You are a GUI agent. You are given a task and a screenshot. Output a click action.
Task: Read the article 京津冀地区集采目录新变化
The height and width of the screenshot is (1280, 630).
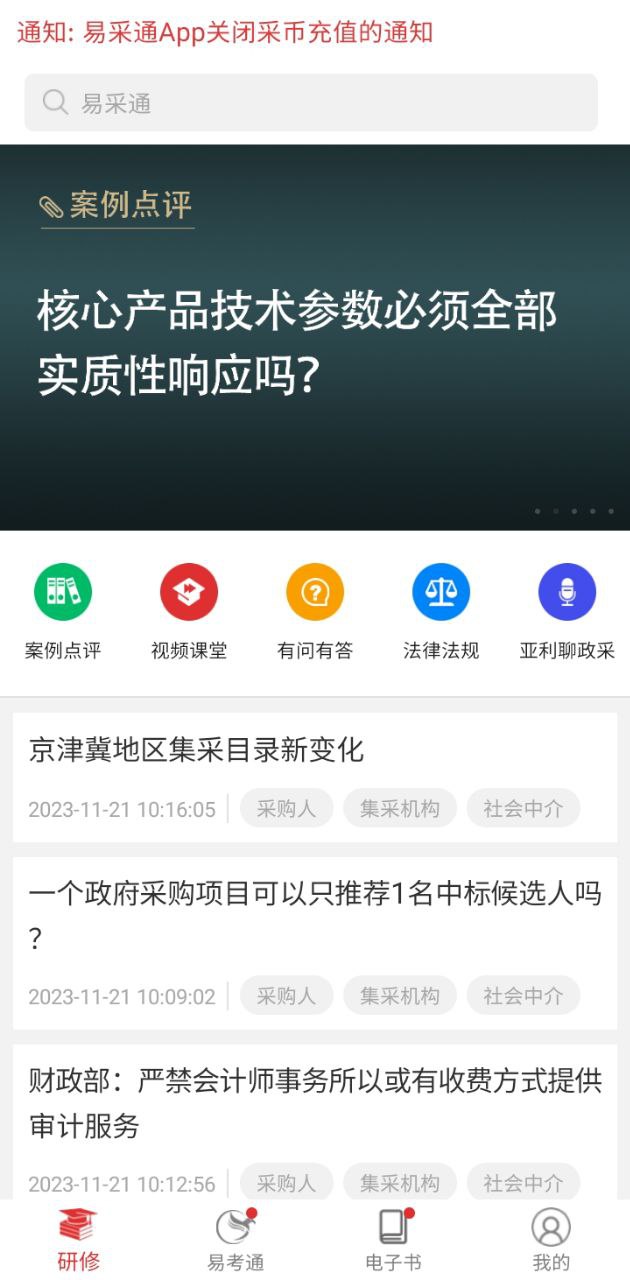pyautogui.click(x=197, y=750)
